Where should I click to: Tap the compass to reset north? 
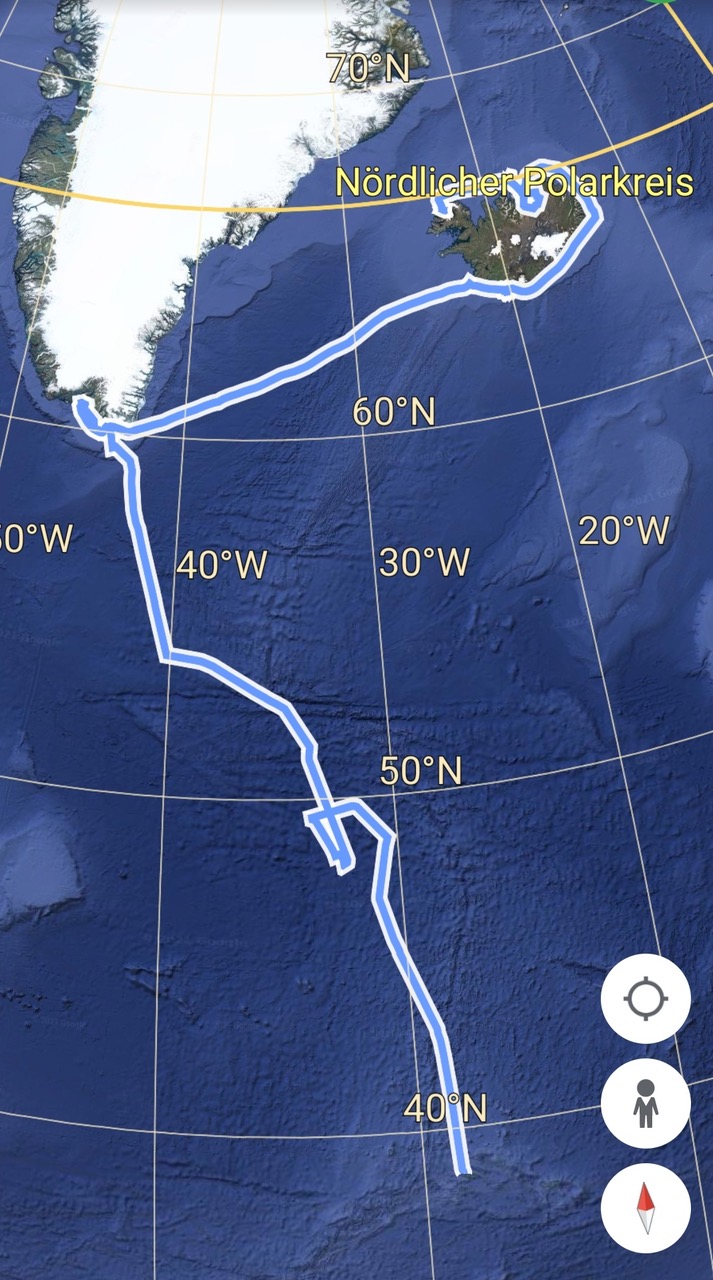click(646, 1209)
